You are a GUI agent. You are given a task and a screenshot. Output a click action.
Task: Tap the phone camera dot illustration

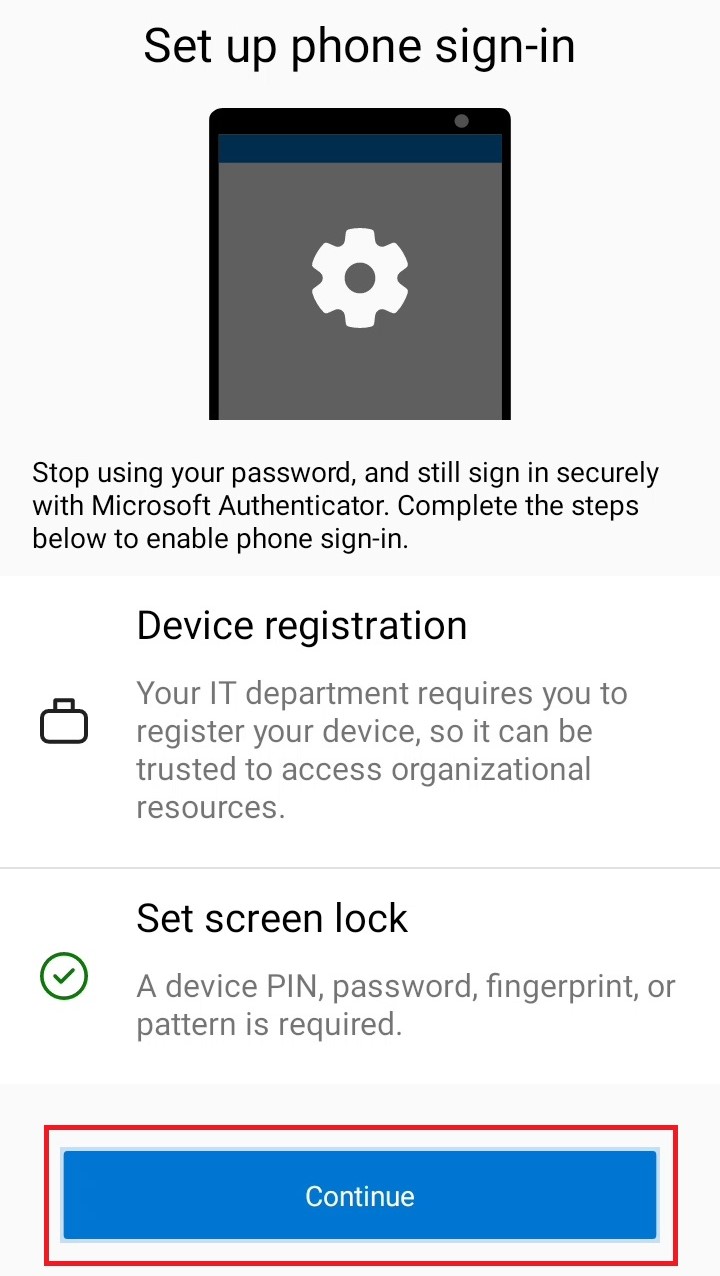pos(461,121)
